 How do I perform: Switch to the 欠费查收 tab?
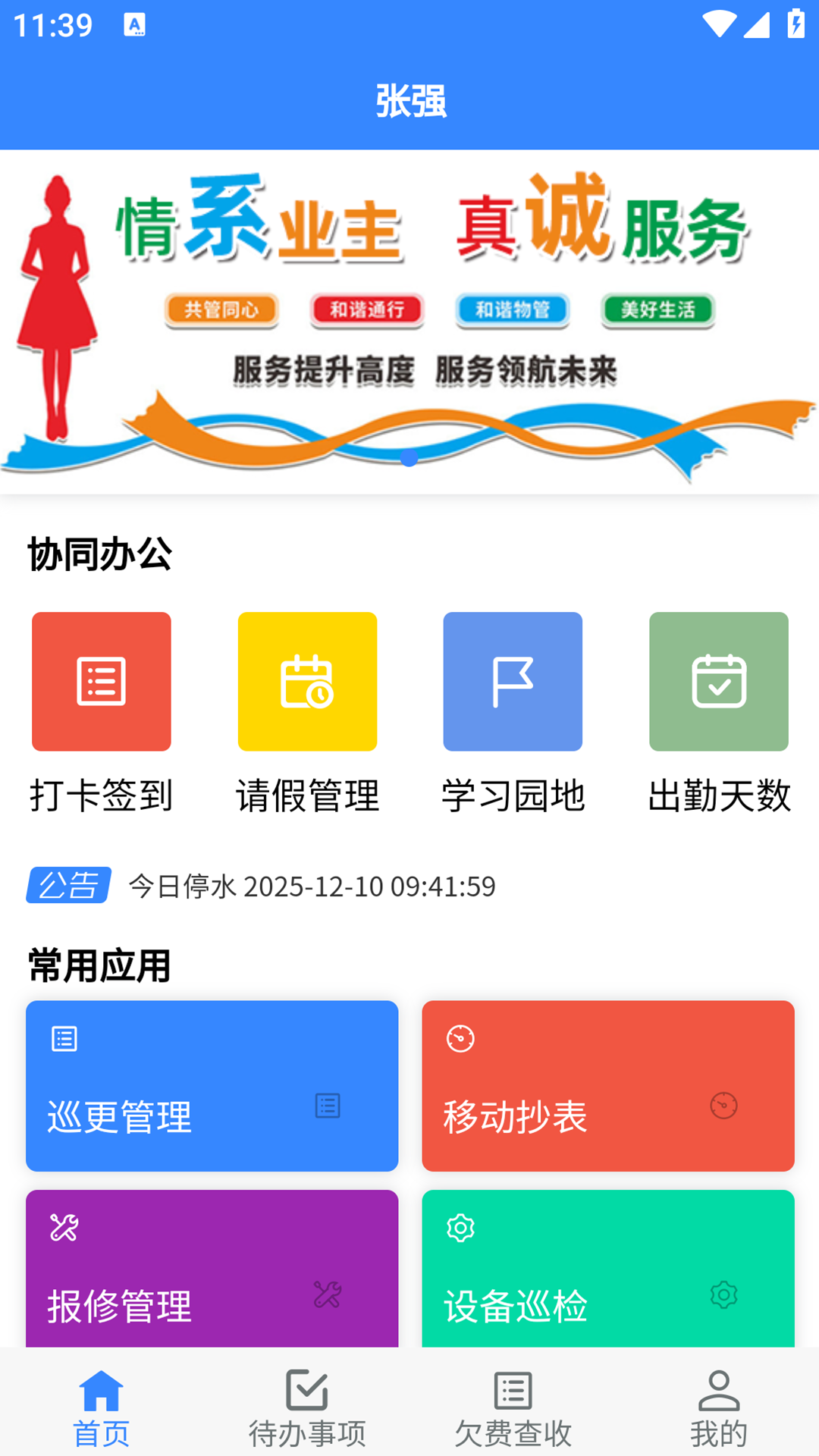tap(512, 1412)
